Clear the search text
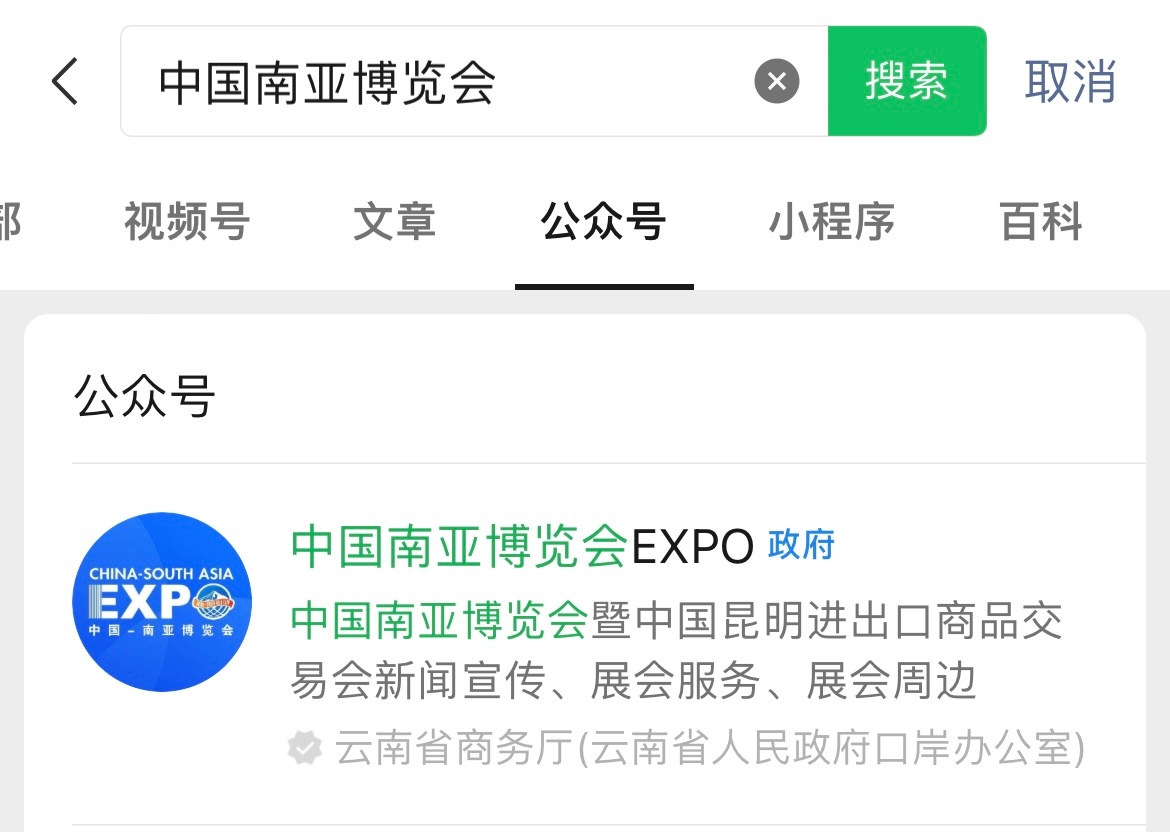Image resolution: width=1170 pixels, height=832 pixels. [x=777, y=81]
